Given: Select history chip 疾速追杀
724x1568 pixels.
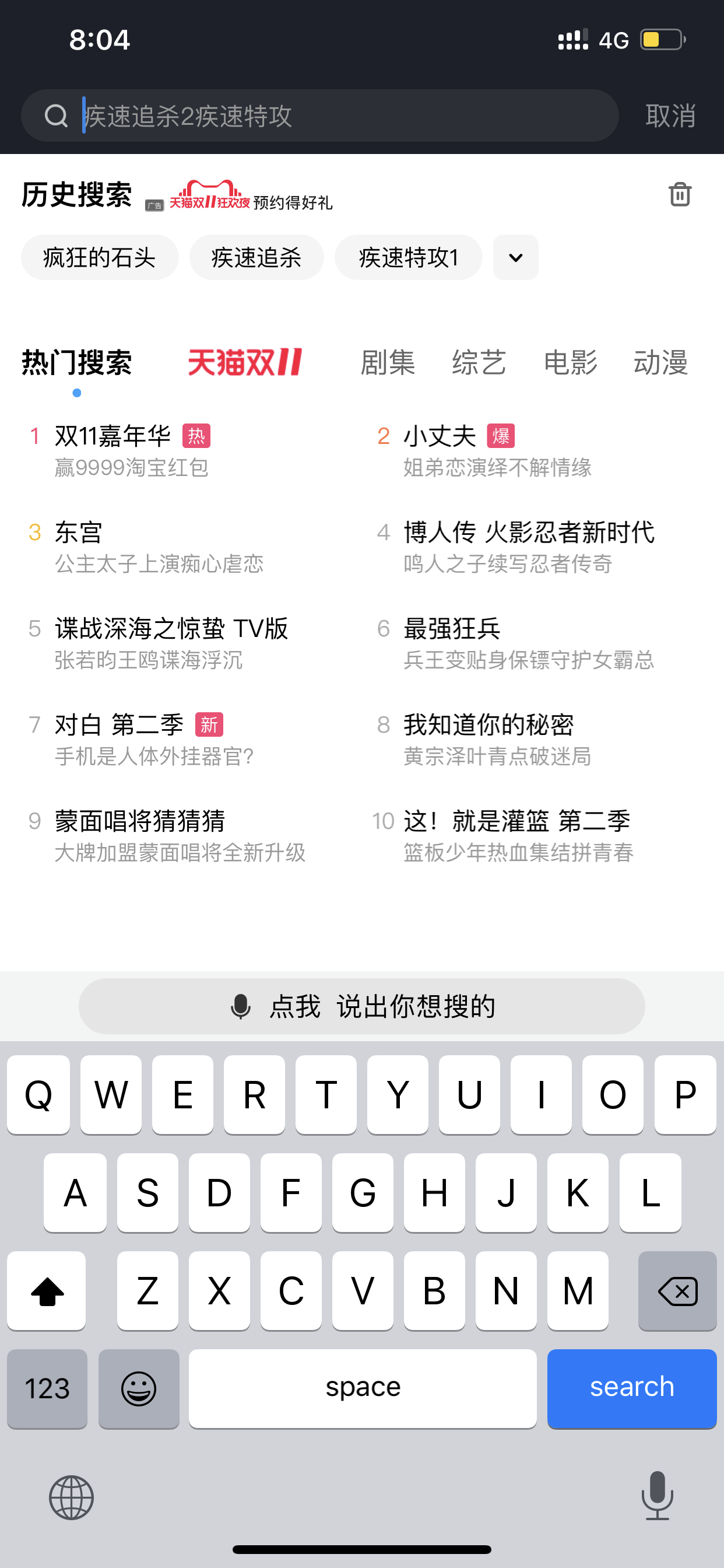Looking at the screenshot, I should pos(256,257).
